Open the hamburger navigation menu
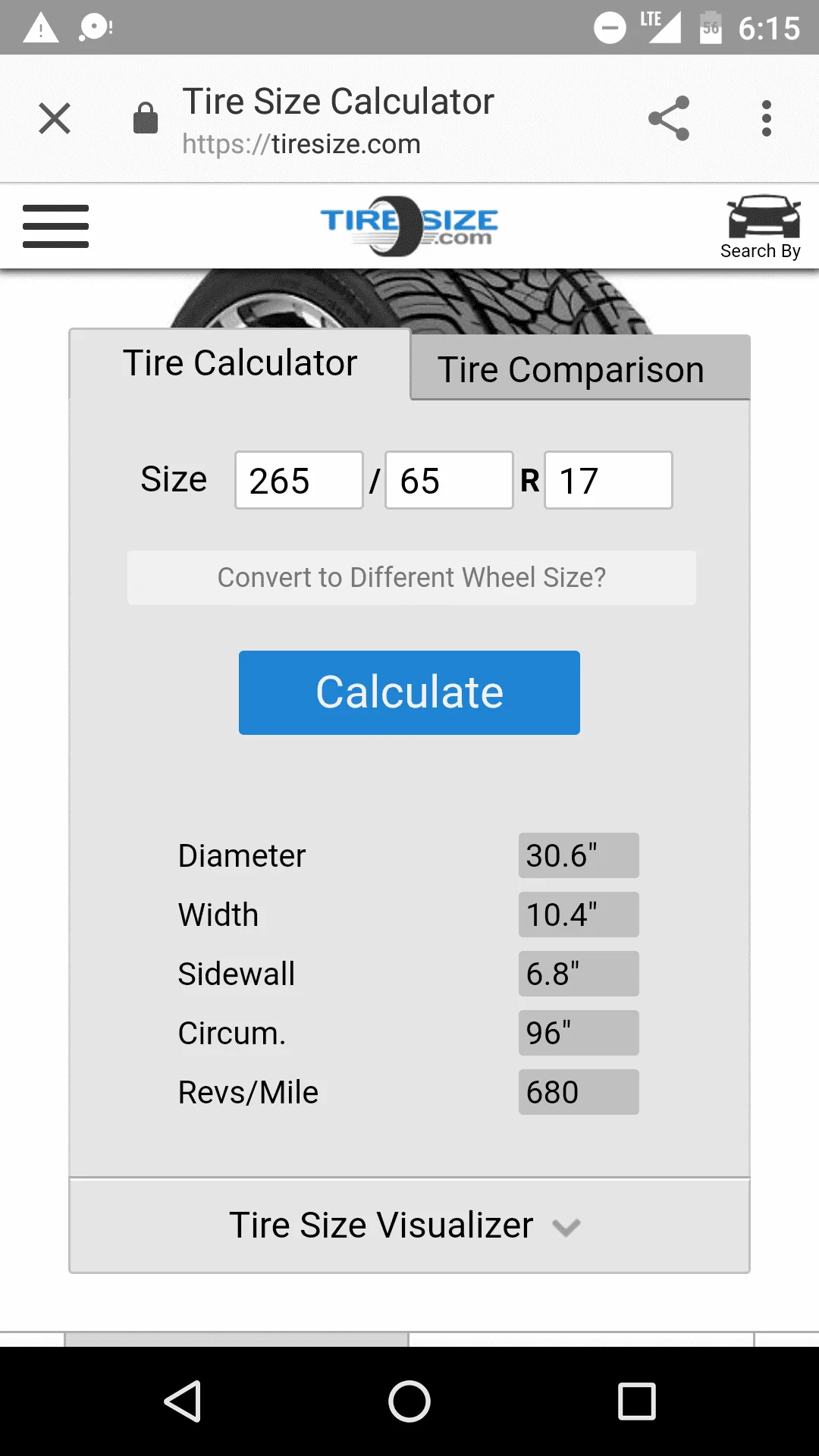The image size is (819, 1456). pyautogui.click(x=55, y=226)
